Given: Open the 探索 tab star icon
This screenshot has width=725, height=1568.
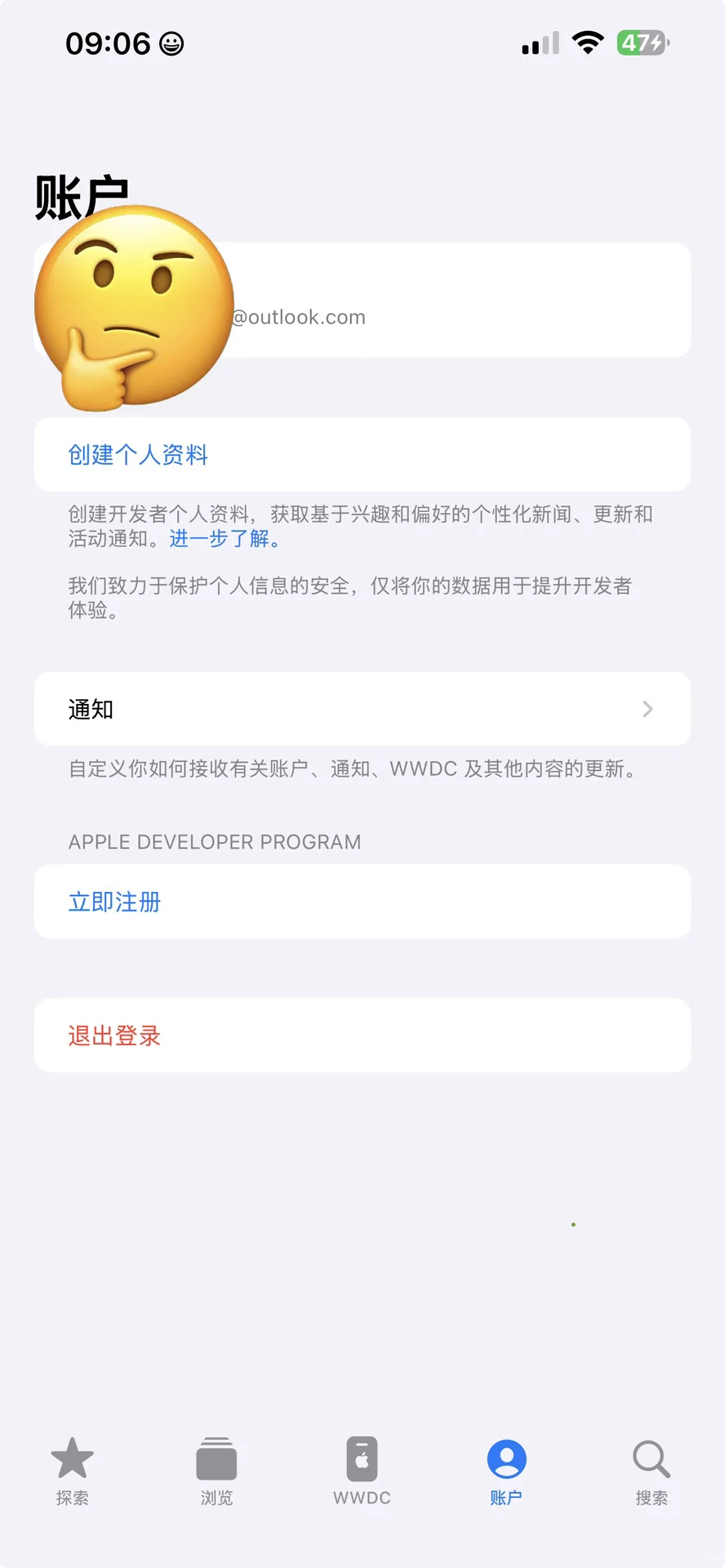Looking at the screenshot, I should [73, 1460].
